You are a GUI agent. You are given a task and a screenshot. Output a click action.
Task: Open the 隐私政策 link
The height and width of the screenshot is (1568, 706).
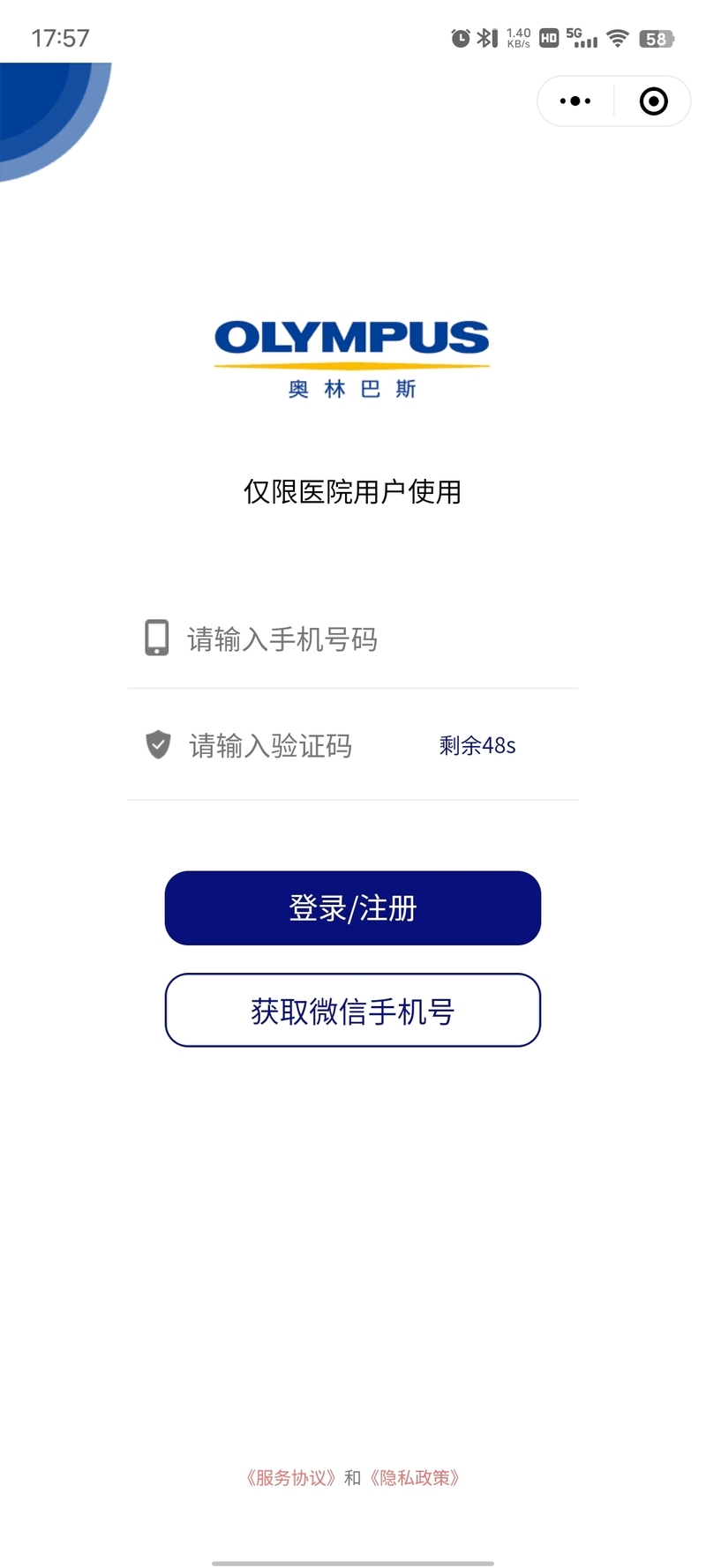click(415, 1478)
